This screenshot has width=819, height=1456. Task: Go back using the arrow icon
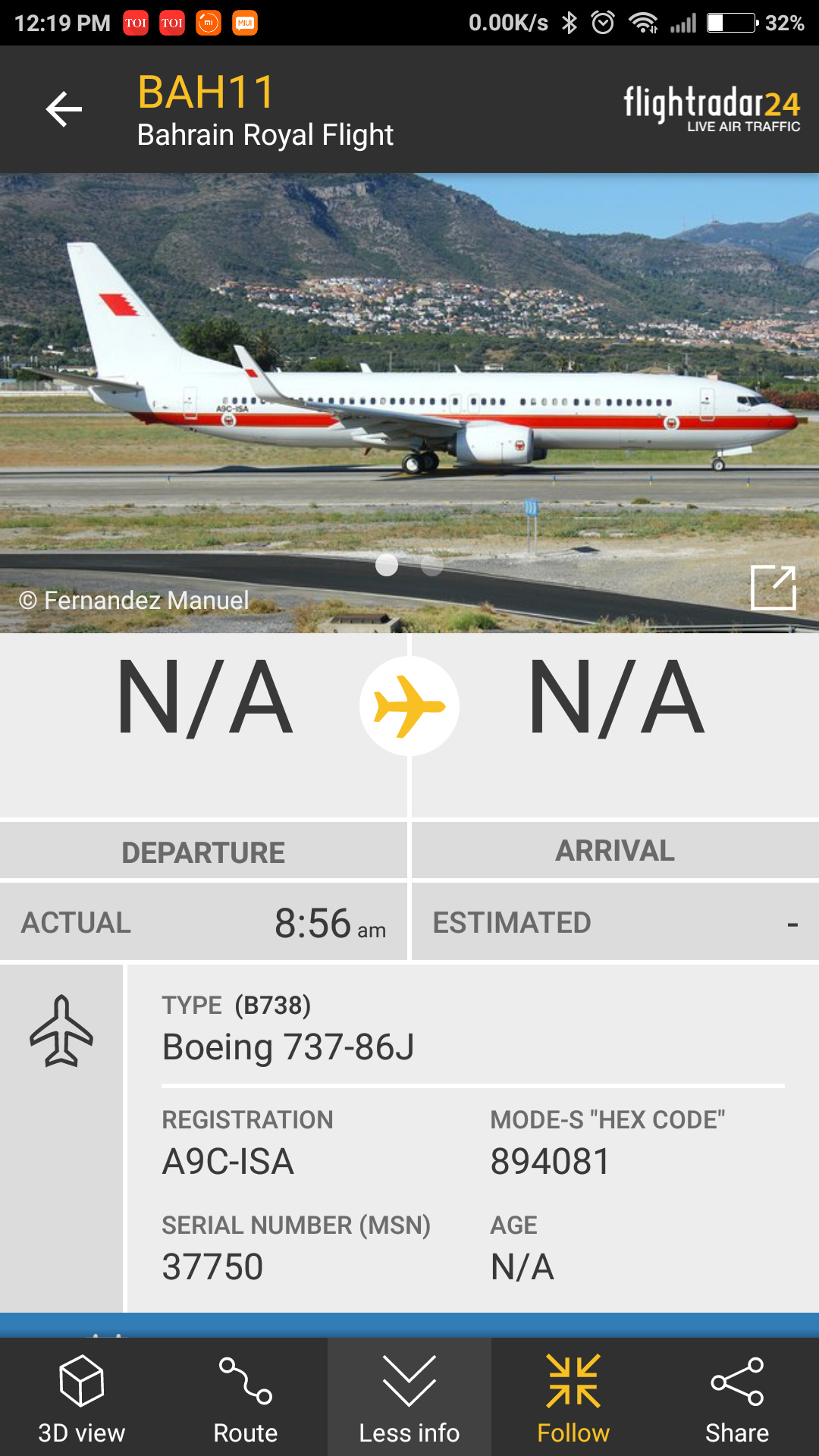click(x=64, y=109)
